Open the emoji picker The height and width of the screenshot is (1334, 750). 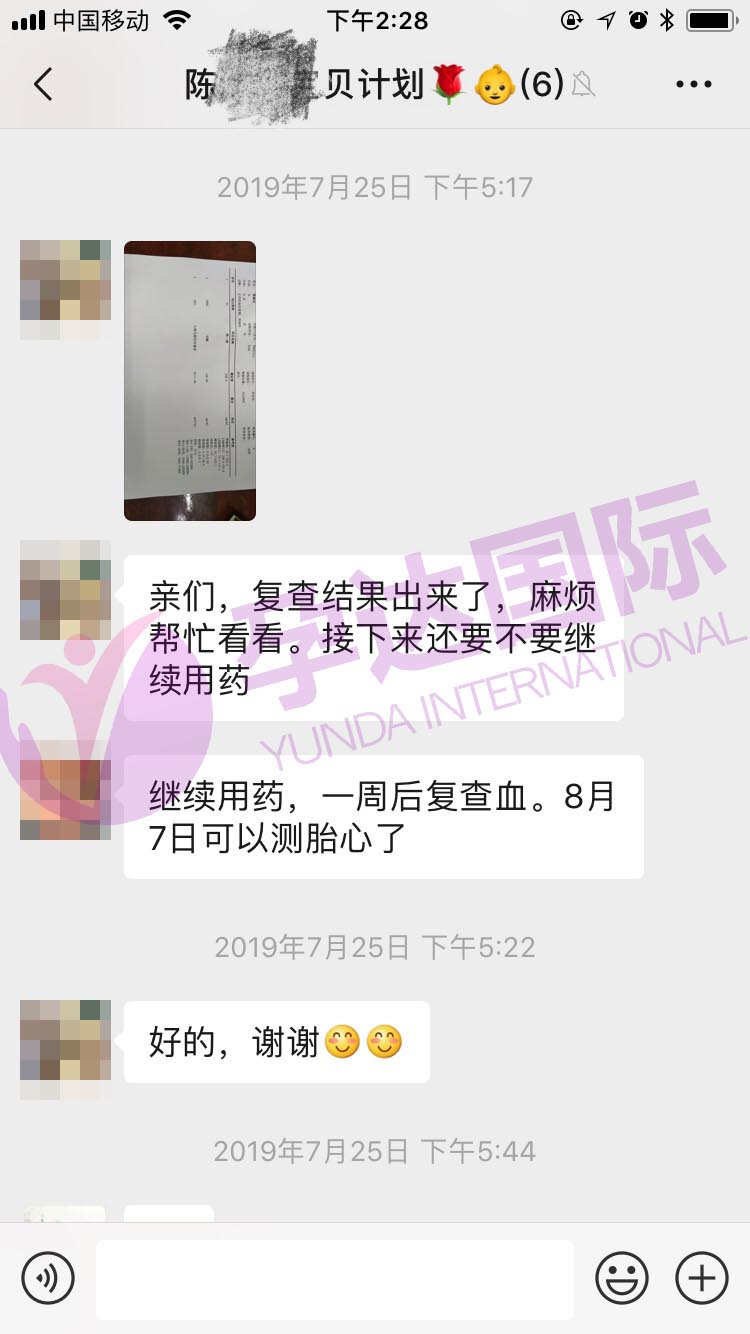[621, 1278]
